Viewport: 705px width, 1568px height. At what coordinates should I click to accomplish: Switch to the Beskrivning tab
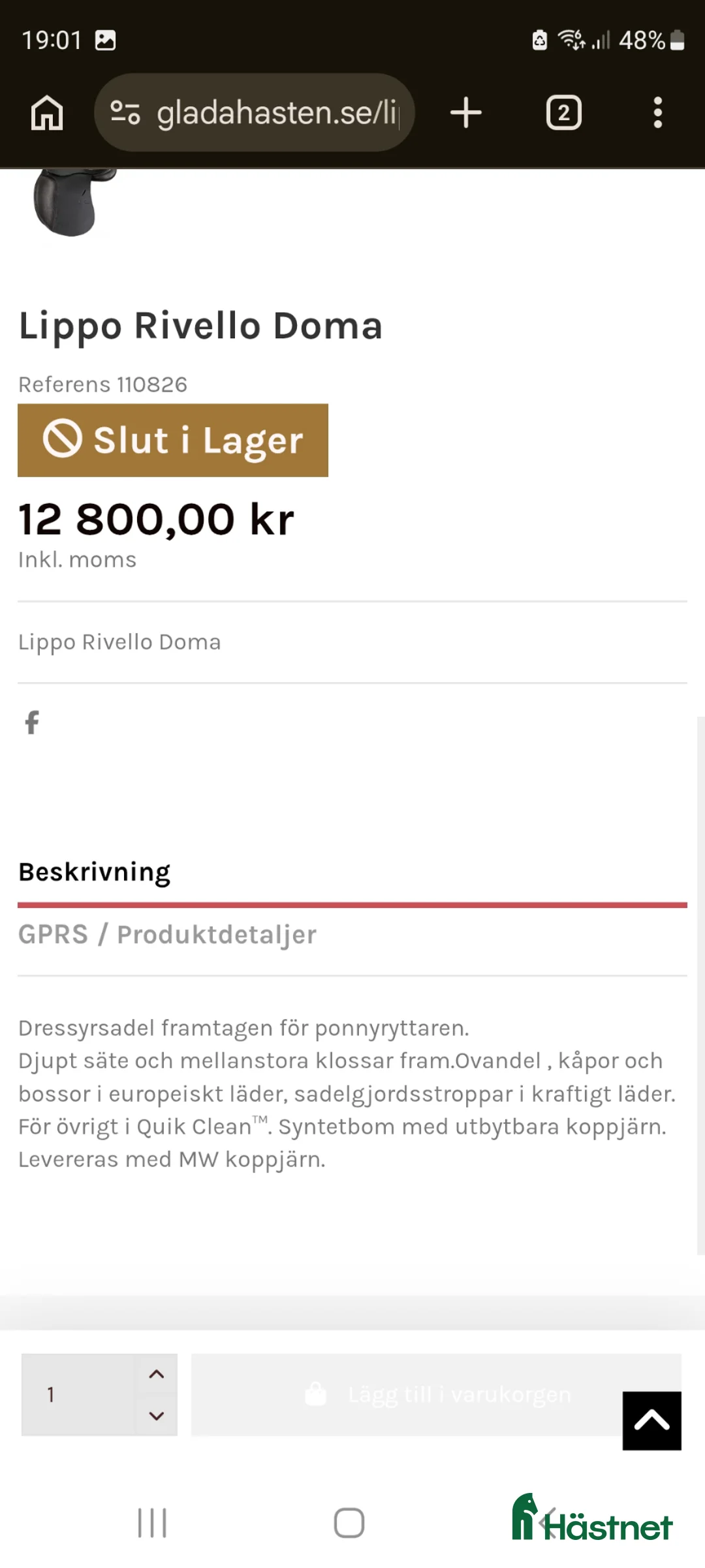(x=93, y=871)
